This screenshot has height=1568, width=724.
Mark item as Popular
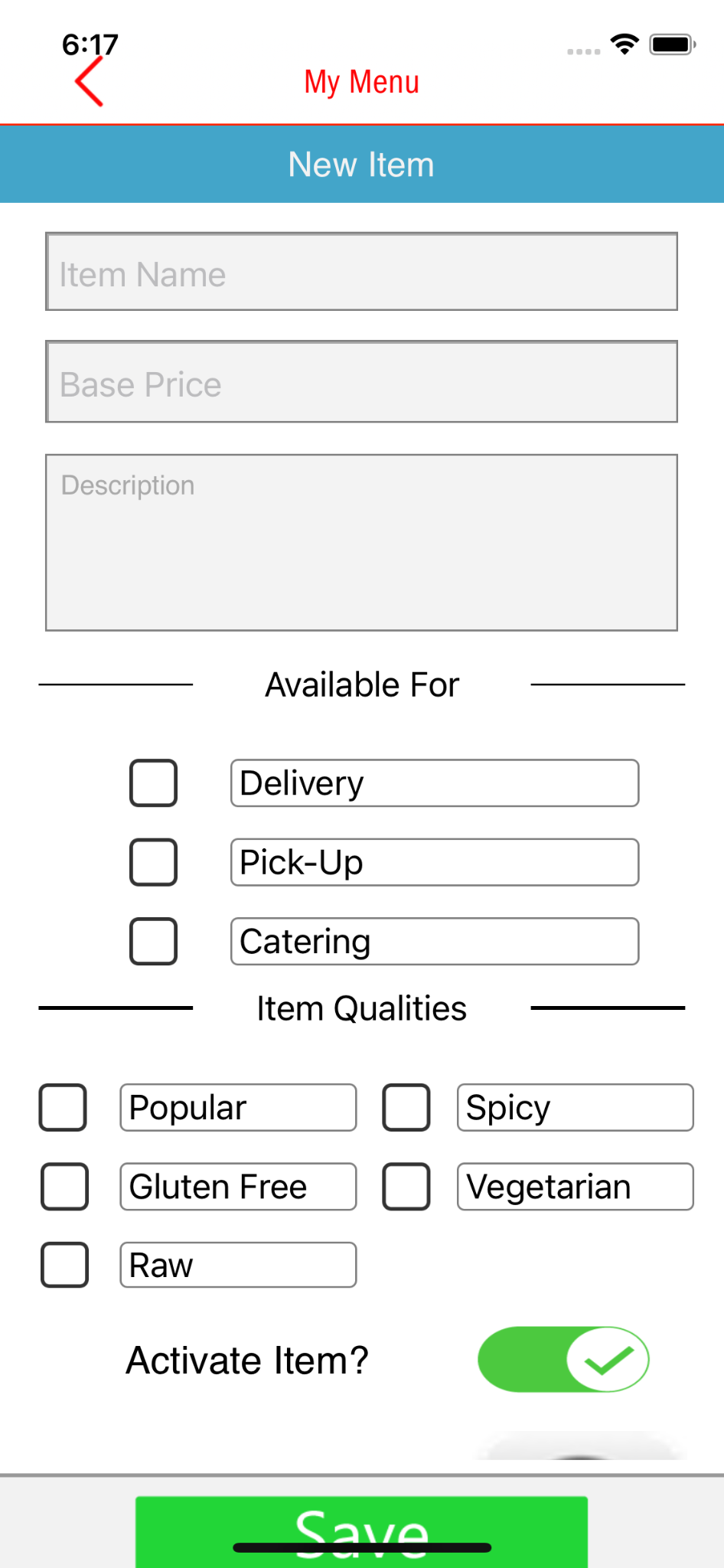[63, 1107]
